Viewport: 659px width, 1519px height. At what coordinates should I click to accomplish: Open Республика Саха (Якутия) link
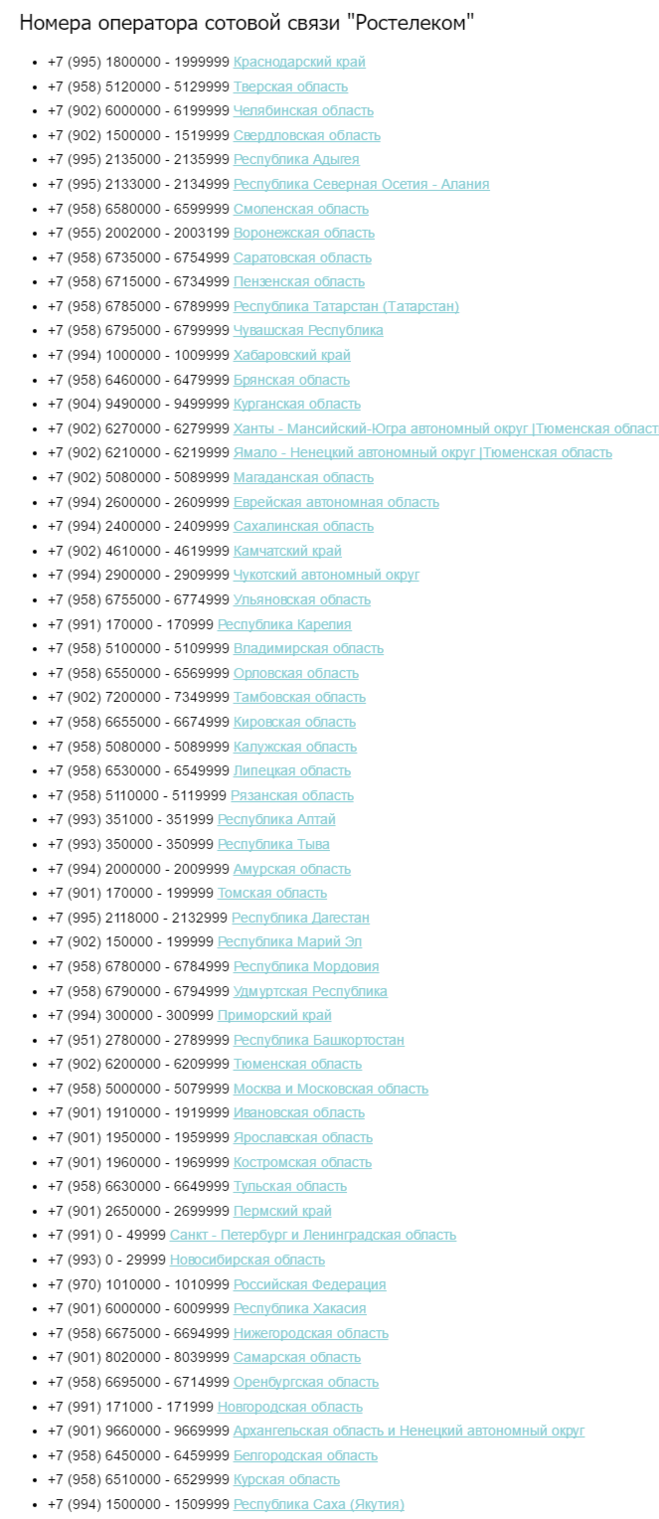(318, 1504)
